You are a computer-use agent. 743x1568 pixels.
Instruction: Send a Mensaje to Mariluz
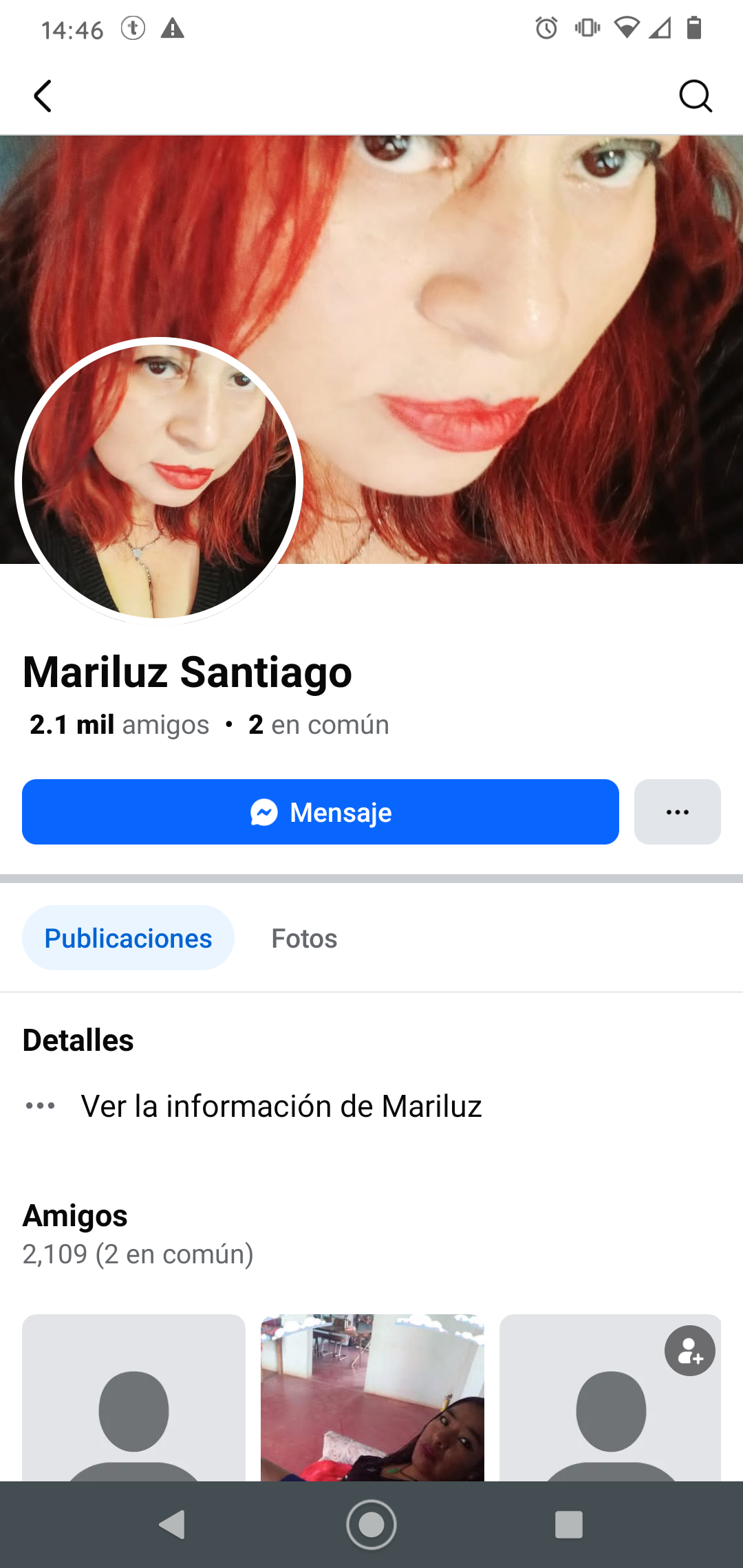point(321,812)
